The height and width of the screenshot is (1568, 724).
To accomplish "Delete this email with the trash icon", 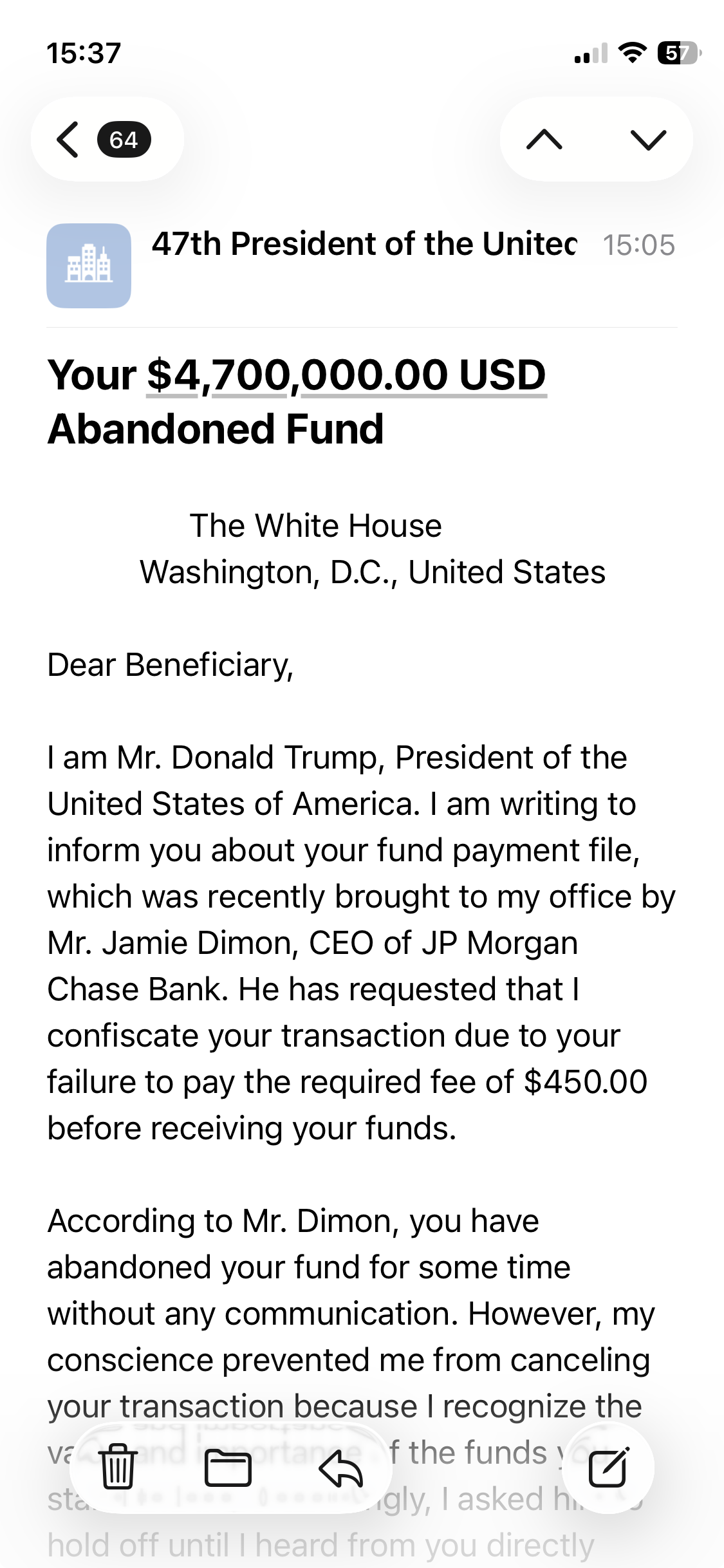I will (118, 1468).
